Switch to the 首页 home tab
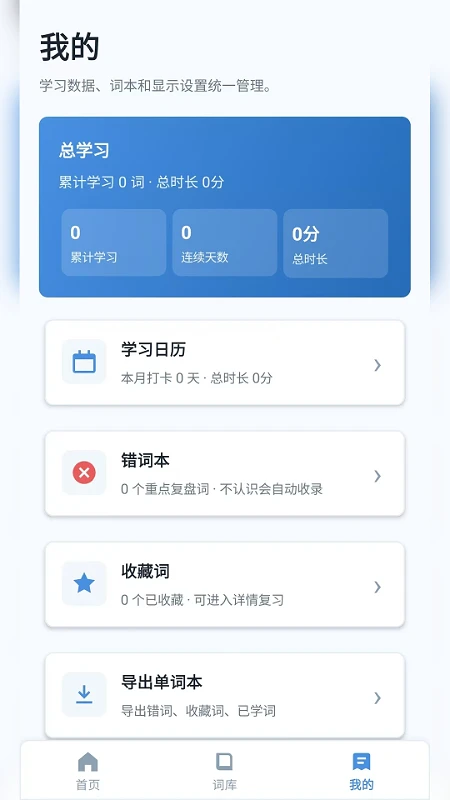 click(x=88, y=771)
